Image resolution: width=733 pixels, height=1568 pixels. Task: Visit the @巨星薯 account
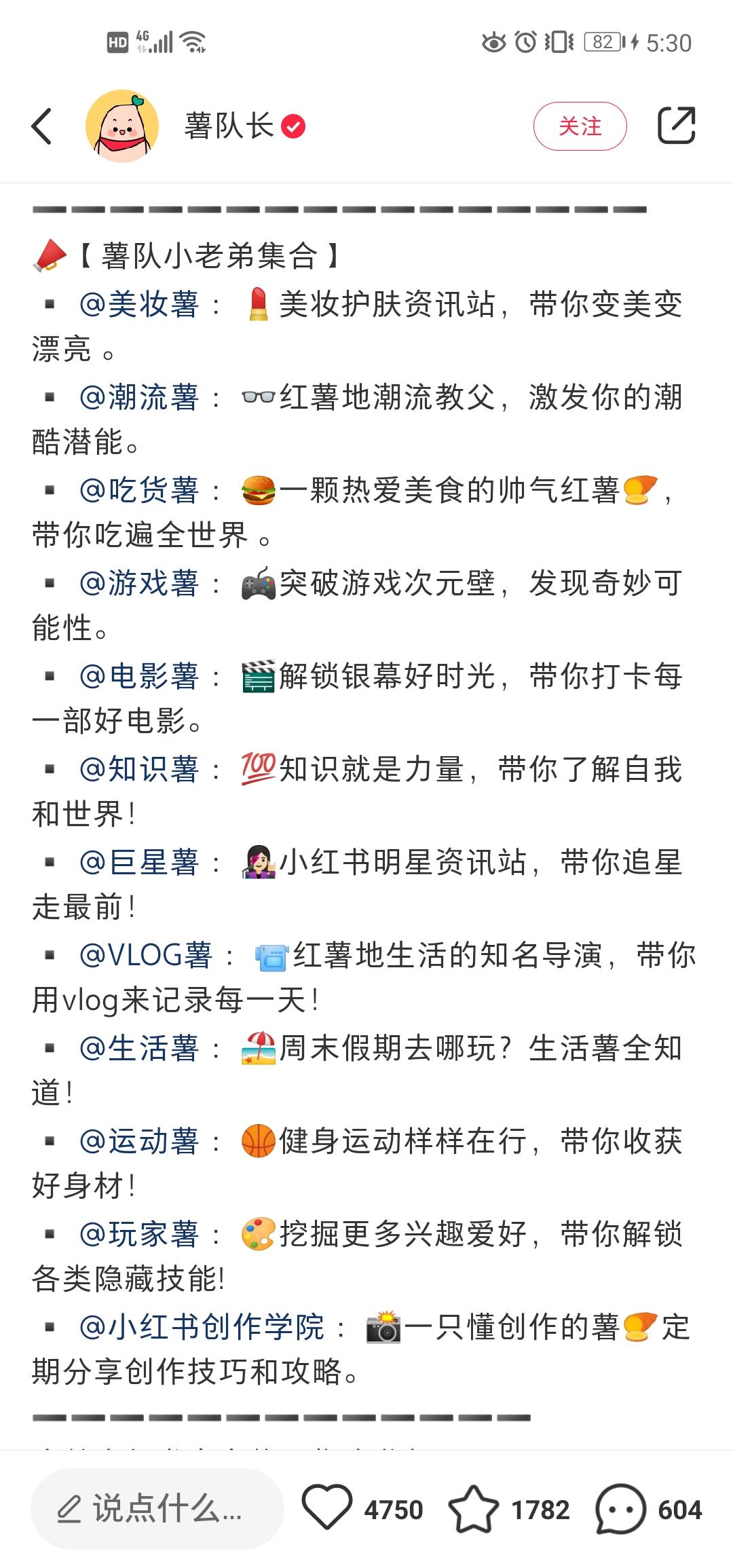coord(139,862)
